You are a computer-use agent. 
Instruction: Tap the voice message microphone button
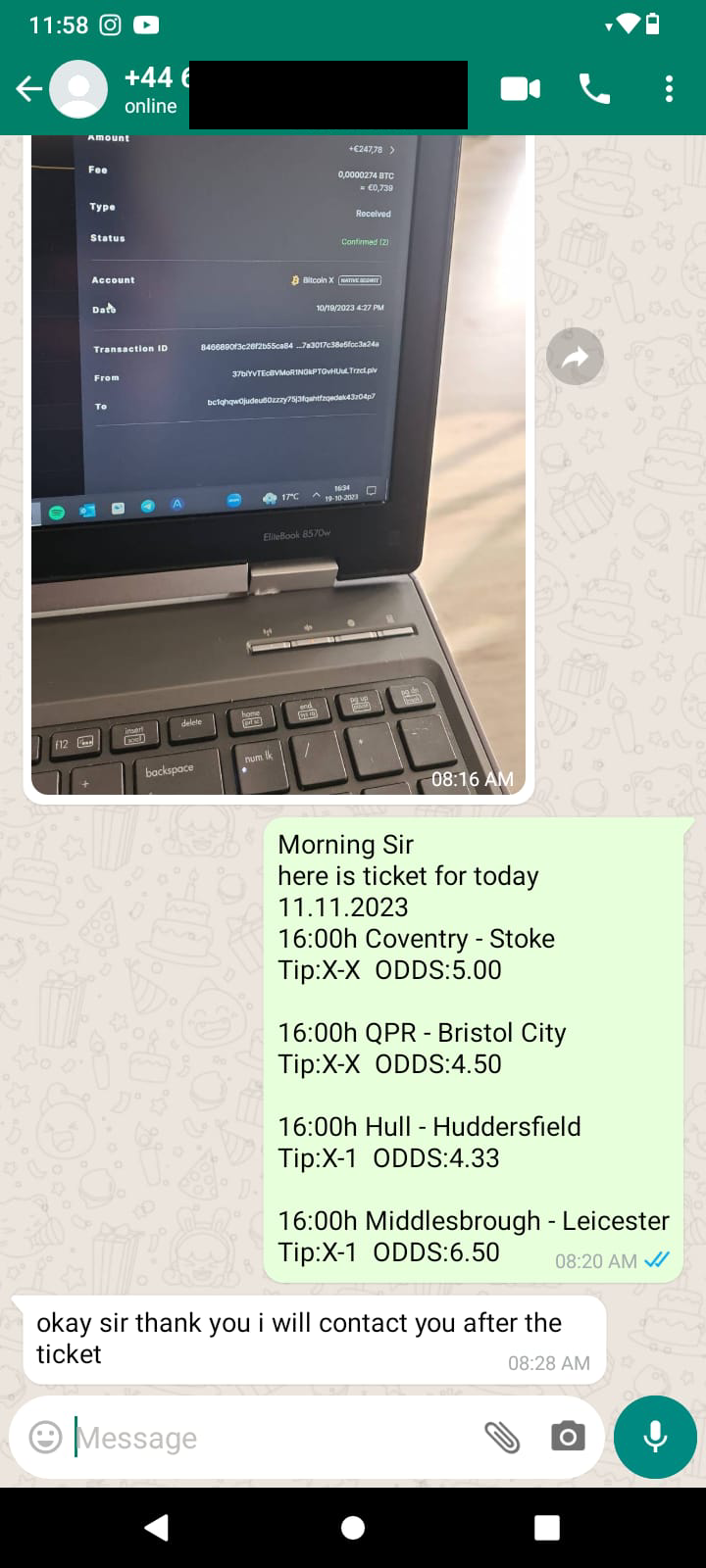pos(655,1437)
